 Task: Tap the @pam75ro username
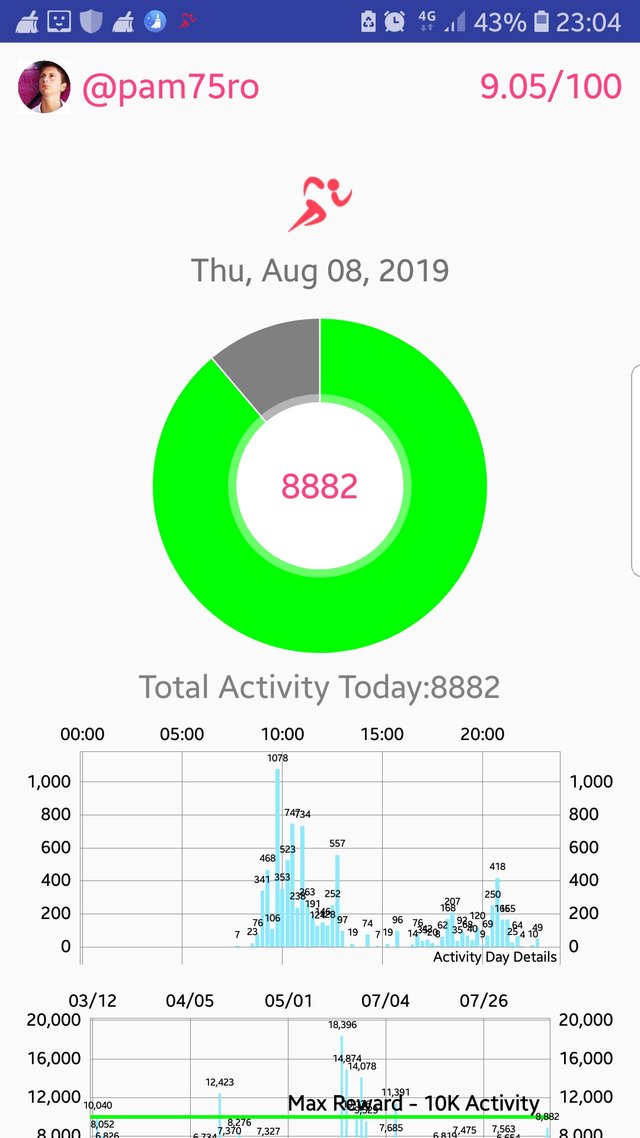click(x=171, y=88)
